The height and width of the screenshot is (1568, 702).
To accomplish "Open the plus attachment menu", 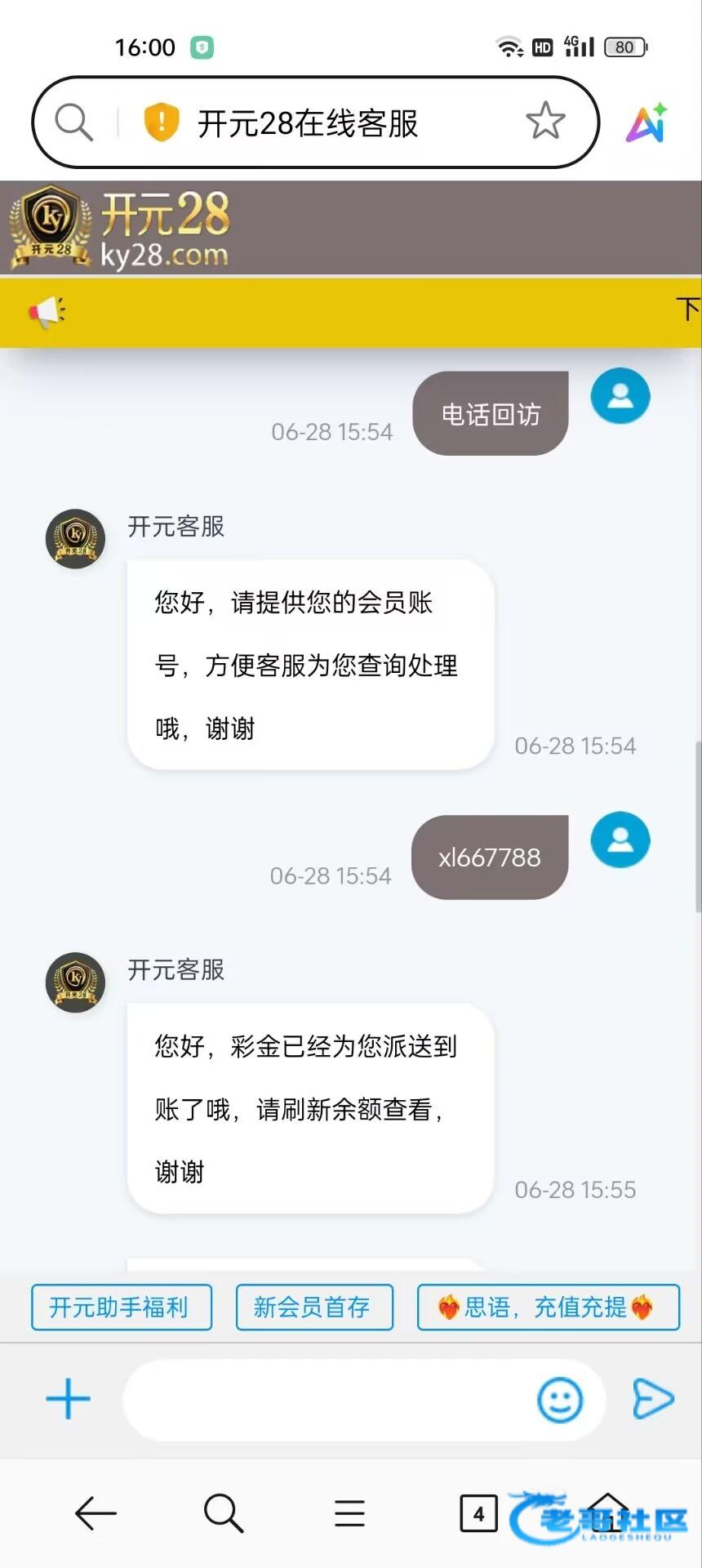I will point(68,1399).
